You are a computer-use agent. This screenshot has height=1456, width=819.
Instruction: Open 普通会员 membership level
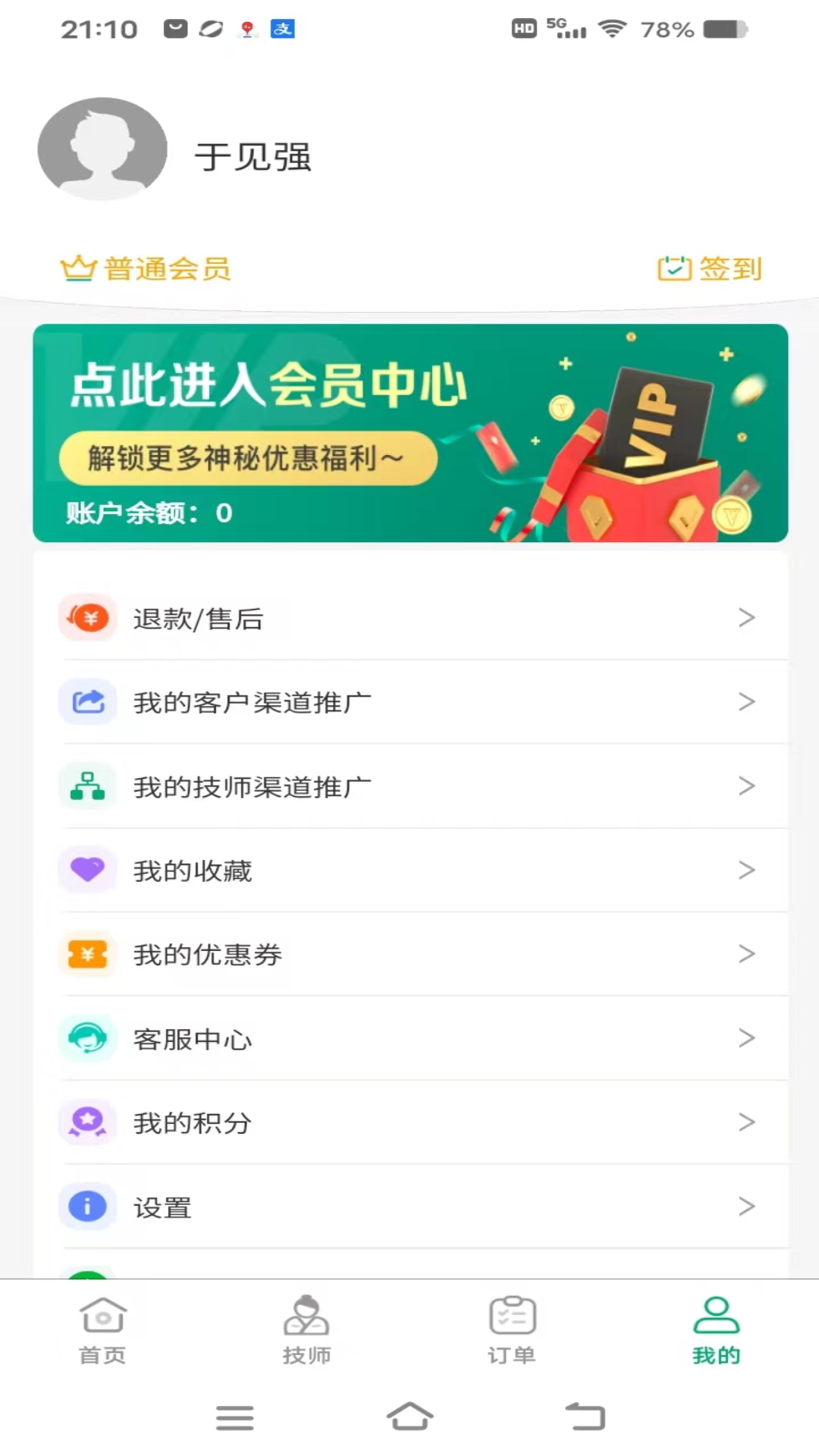pyautogui.click(x=146, y=268)
